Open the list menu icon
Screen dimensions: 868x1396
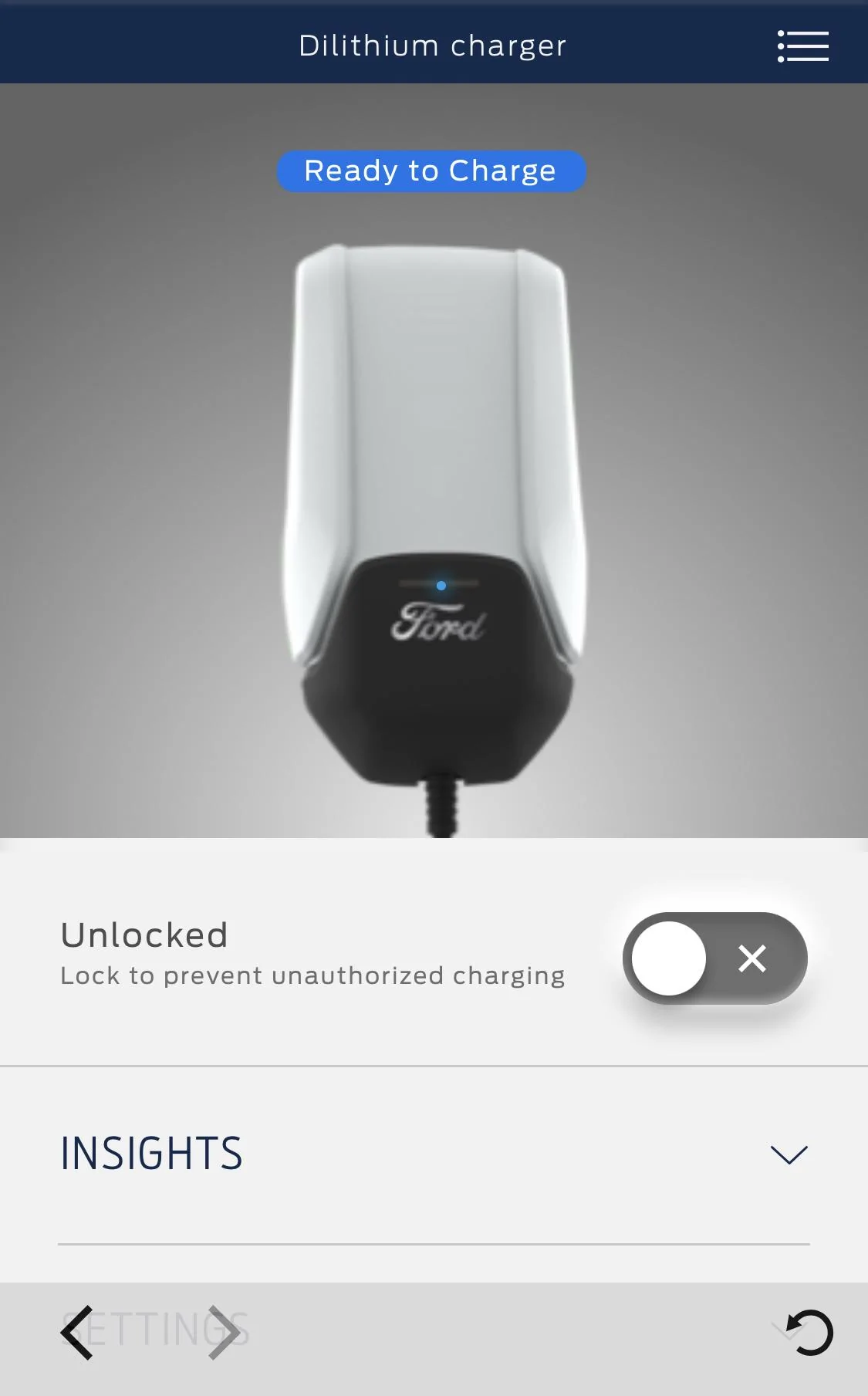click(802, 46)
